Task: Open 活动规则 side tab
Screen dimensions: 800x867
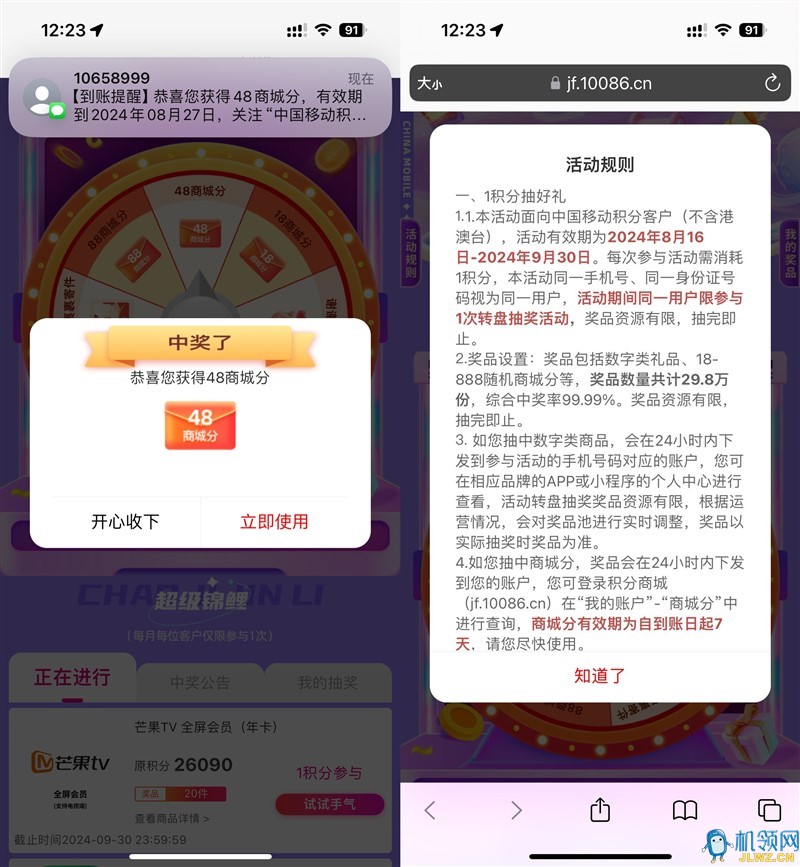Action: pos(410,251)
